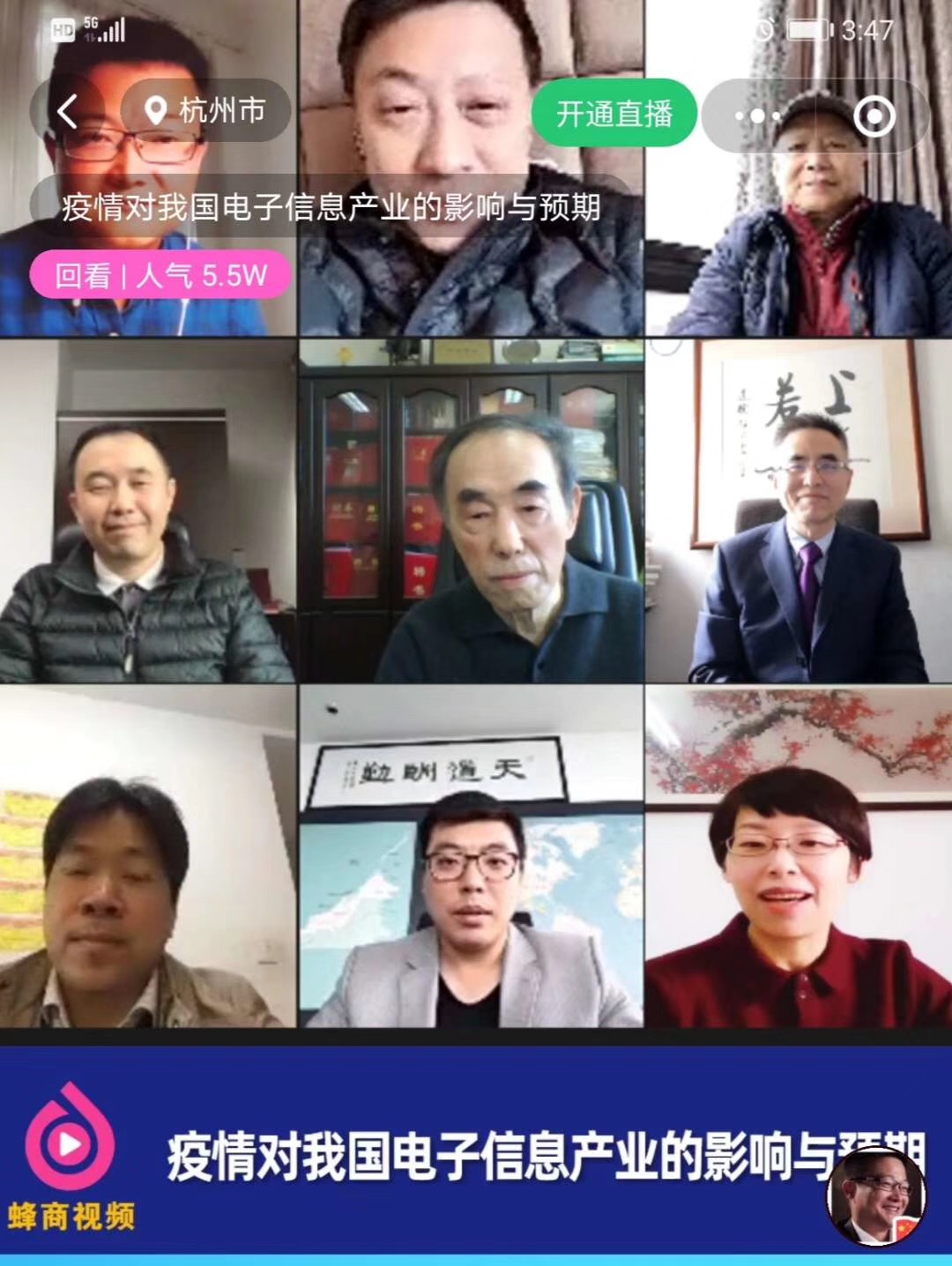952x1266 pixels.
Task: Go back using the arrow icon
Action: pos(68,112)
